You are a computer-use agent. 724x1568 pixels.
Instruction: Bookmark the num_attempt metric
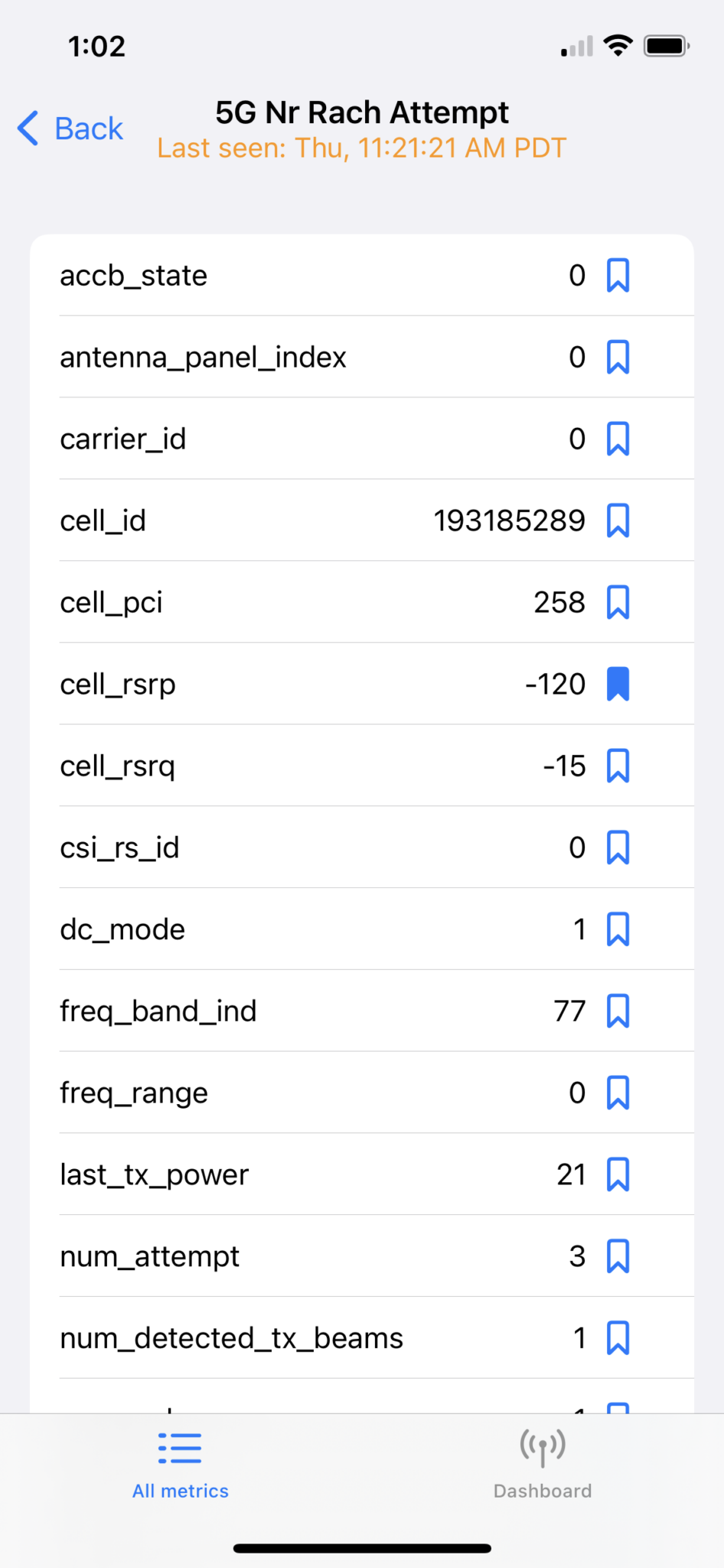618,1256
